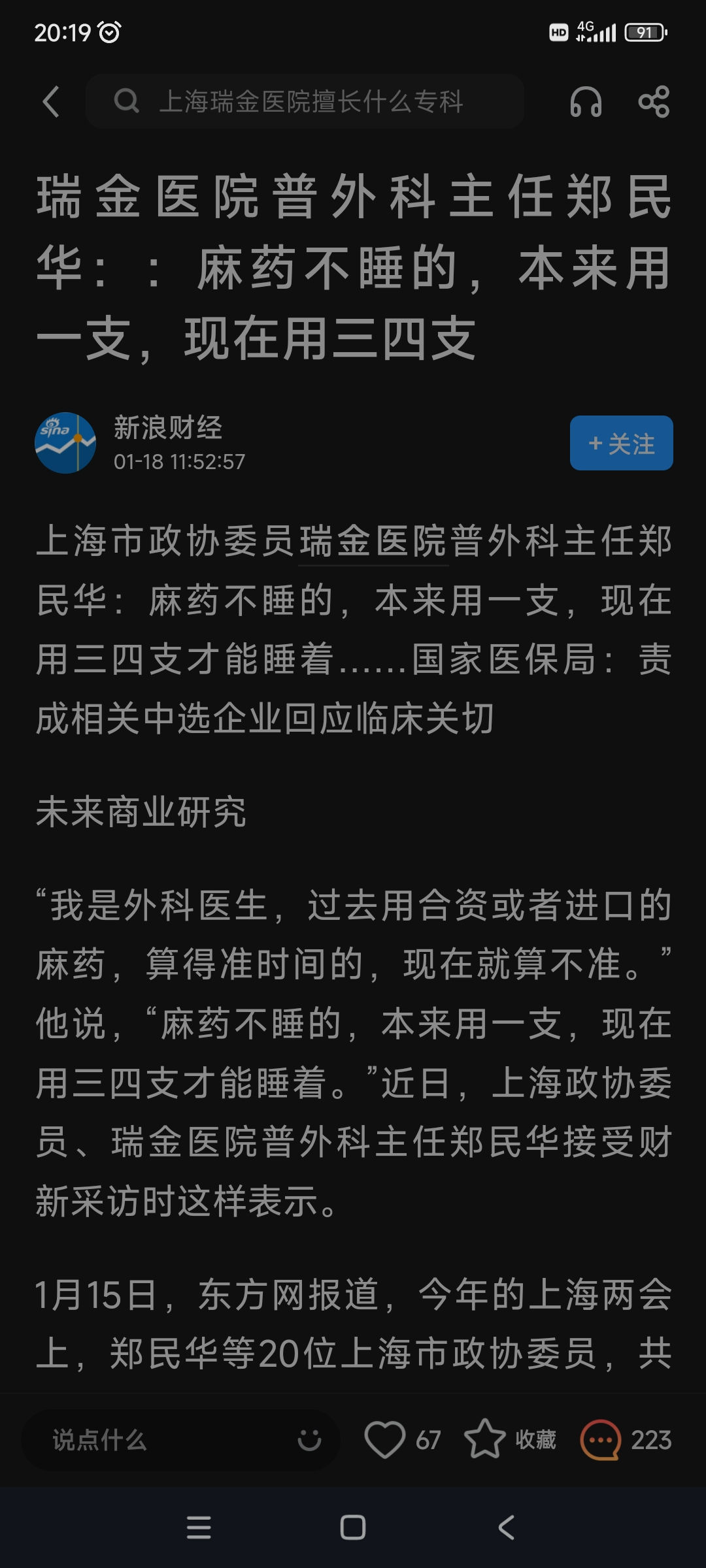Image resolution: width=706 pixels, height=1568 pixels.
Task: Like this article with the heart icon
Action: (x=384, y=1440)
